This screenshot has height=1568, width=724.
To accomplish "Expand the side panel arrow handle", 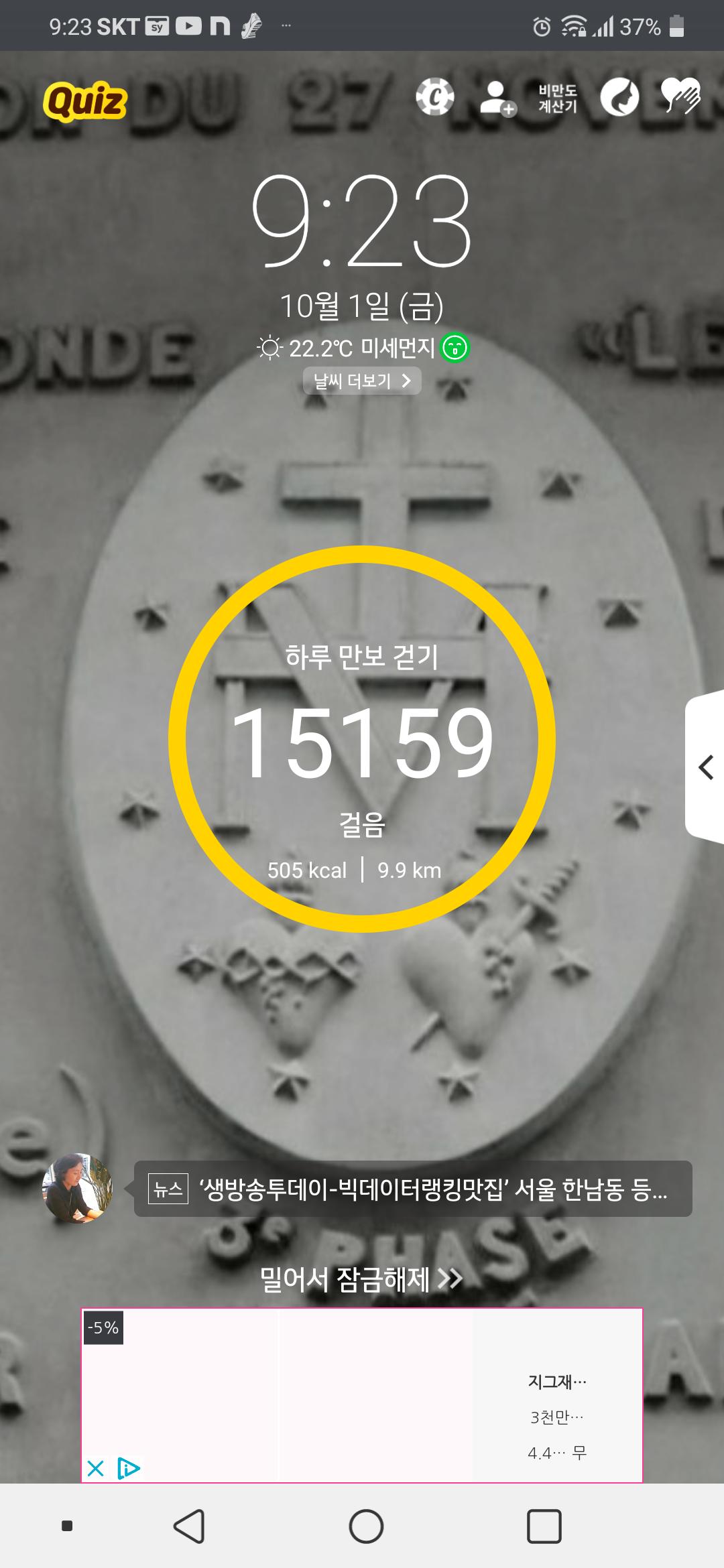I will 705,767.
